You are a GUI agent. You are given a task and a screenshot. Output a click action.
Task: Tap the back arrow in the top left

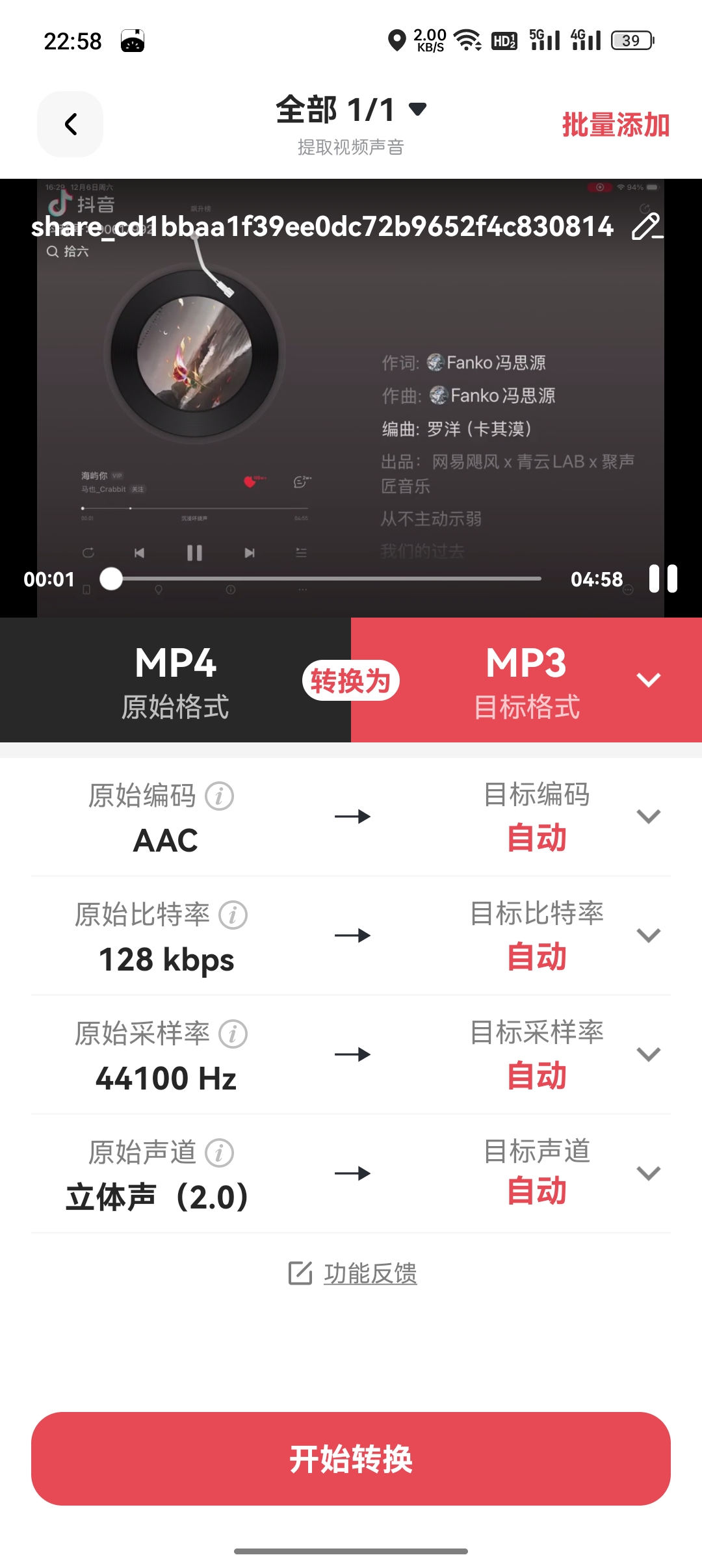pyautogui.click(x=70, y=124)
